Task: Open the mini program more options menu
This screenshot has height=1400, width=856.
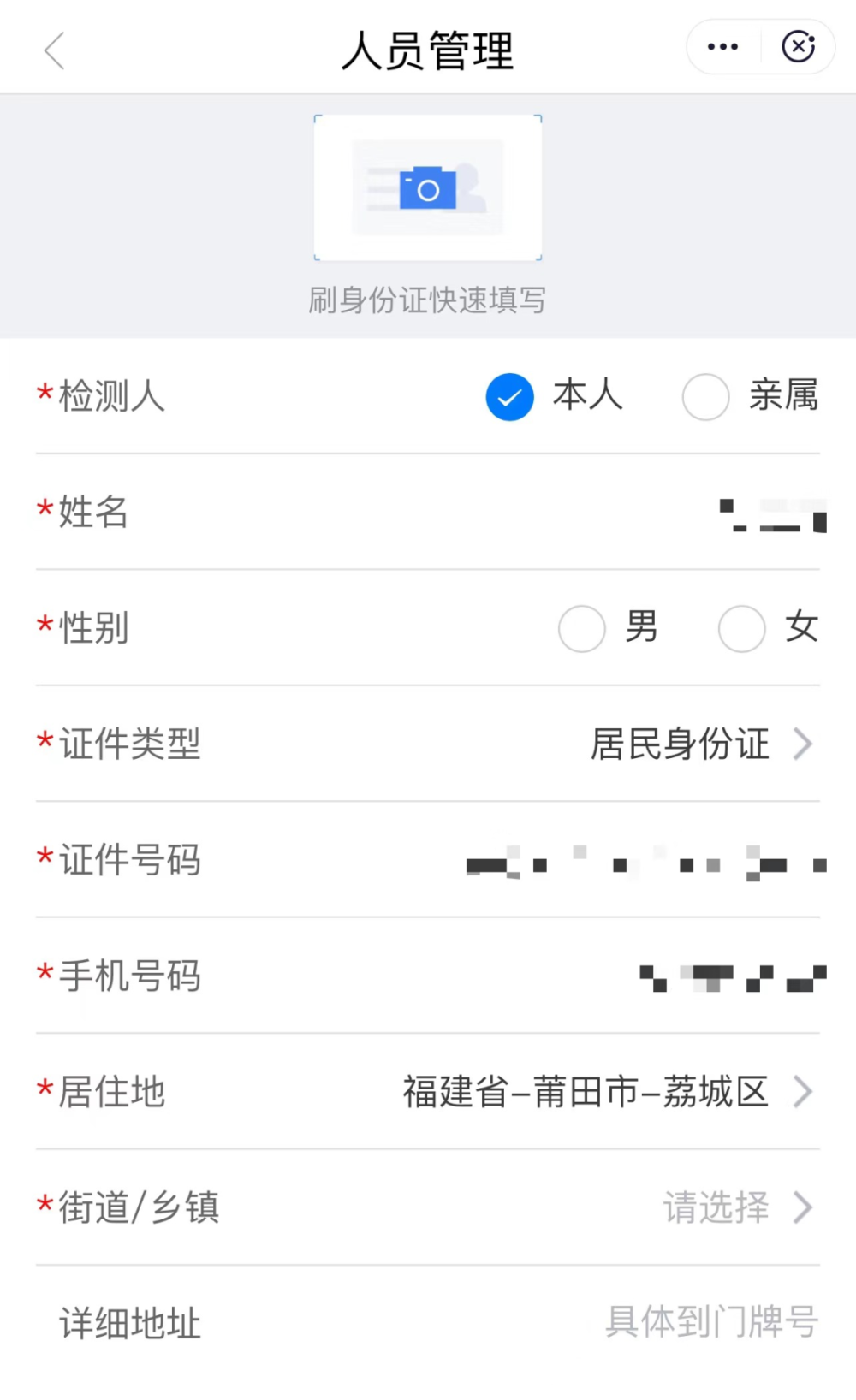Action: tap(723, 47)
